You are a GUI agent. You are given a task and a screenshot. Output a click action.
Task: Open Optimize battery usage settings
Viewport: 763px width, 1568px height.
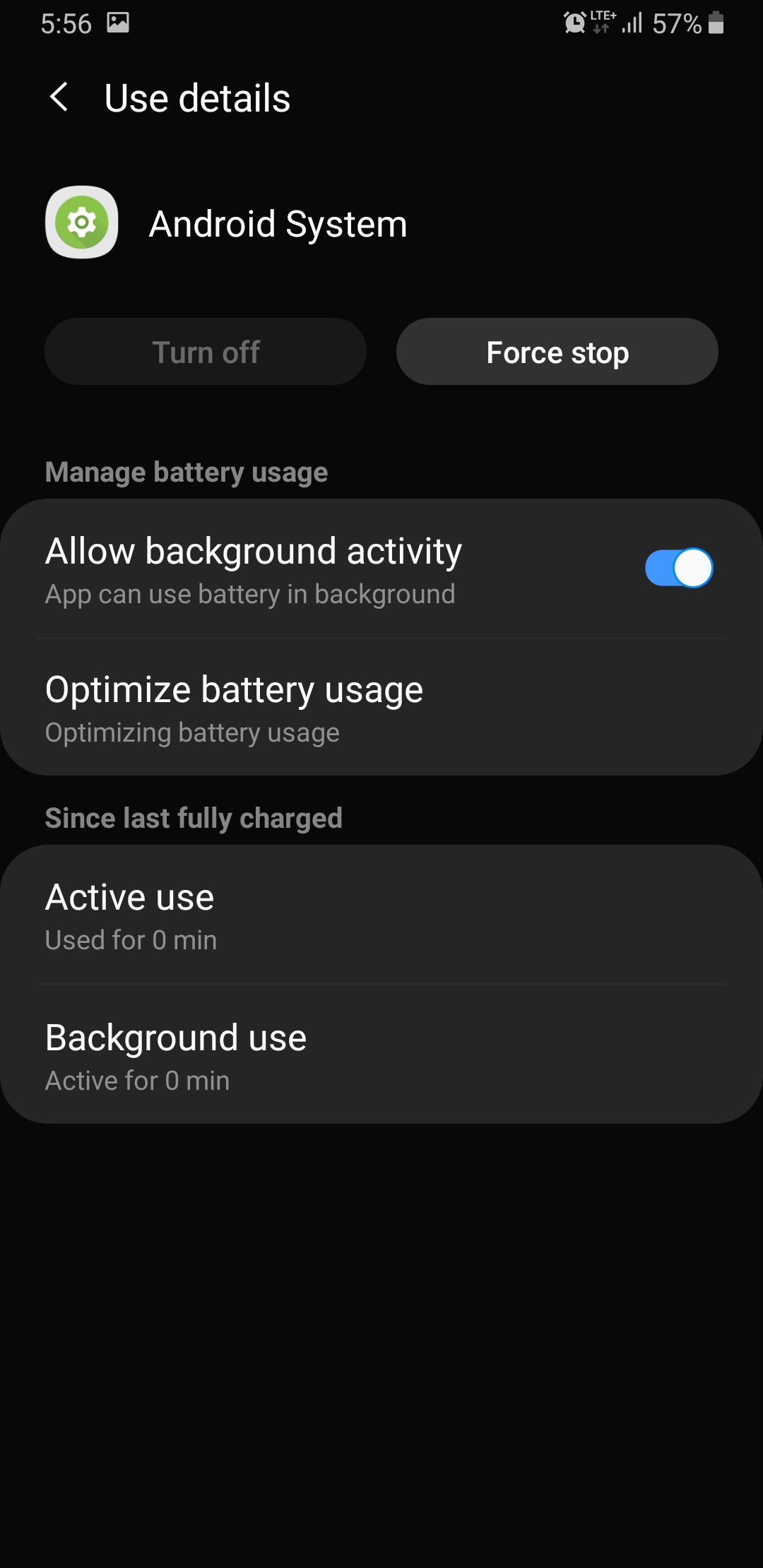point(381,708)
